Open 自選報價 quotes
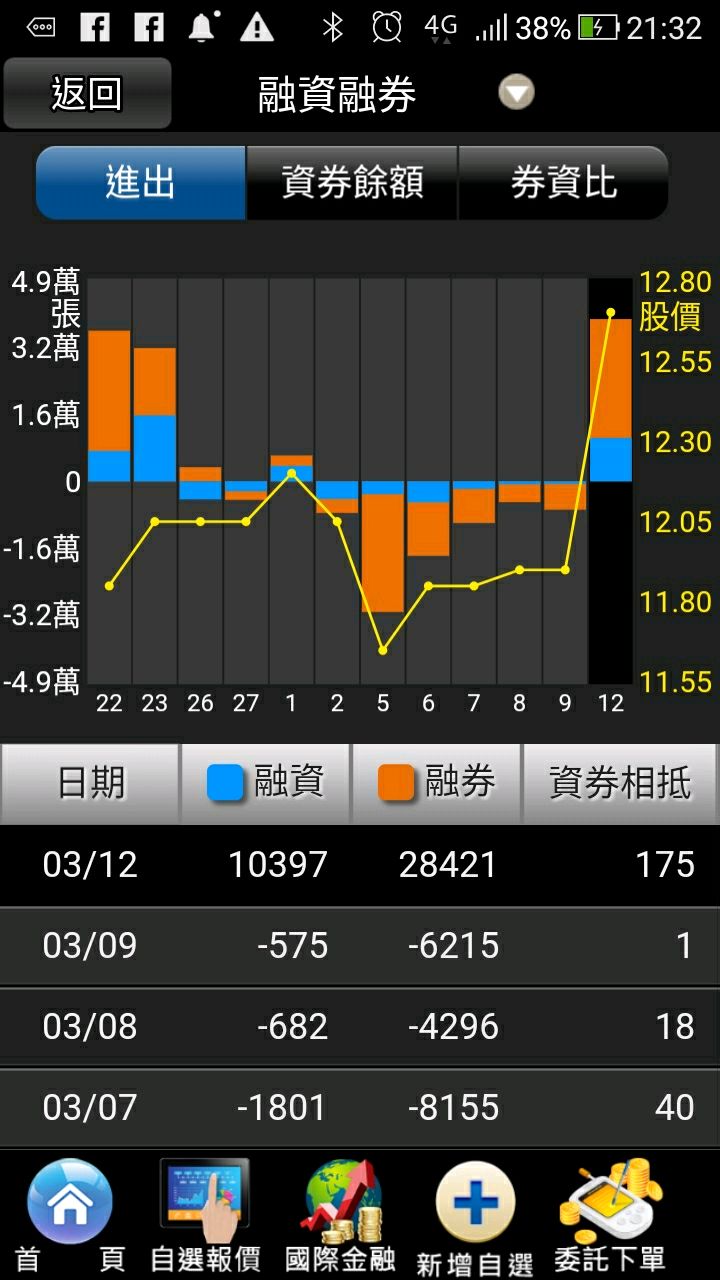Image resolution: width=720 pixels, height=1280 pixels. tap(205, 1215)
